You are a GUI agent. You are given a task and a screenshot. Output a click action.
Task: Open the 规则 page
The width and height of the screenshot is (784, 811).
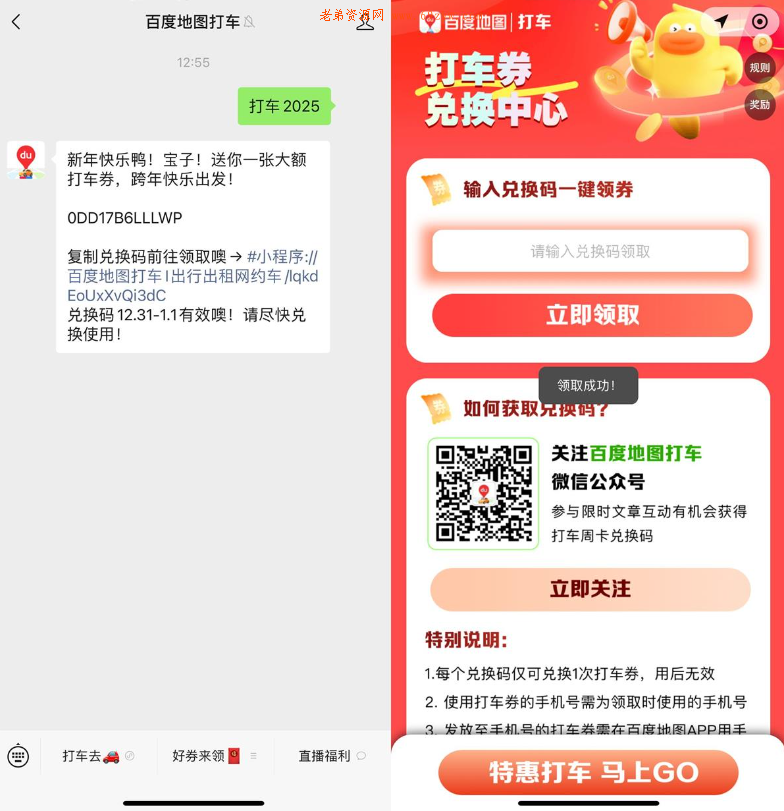pyautogui.click(x=760, y=68)
